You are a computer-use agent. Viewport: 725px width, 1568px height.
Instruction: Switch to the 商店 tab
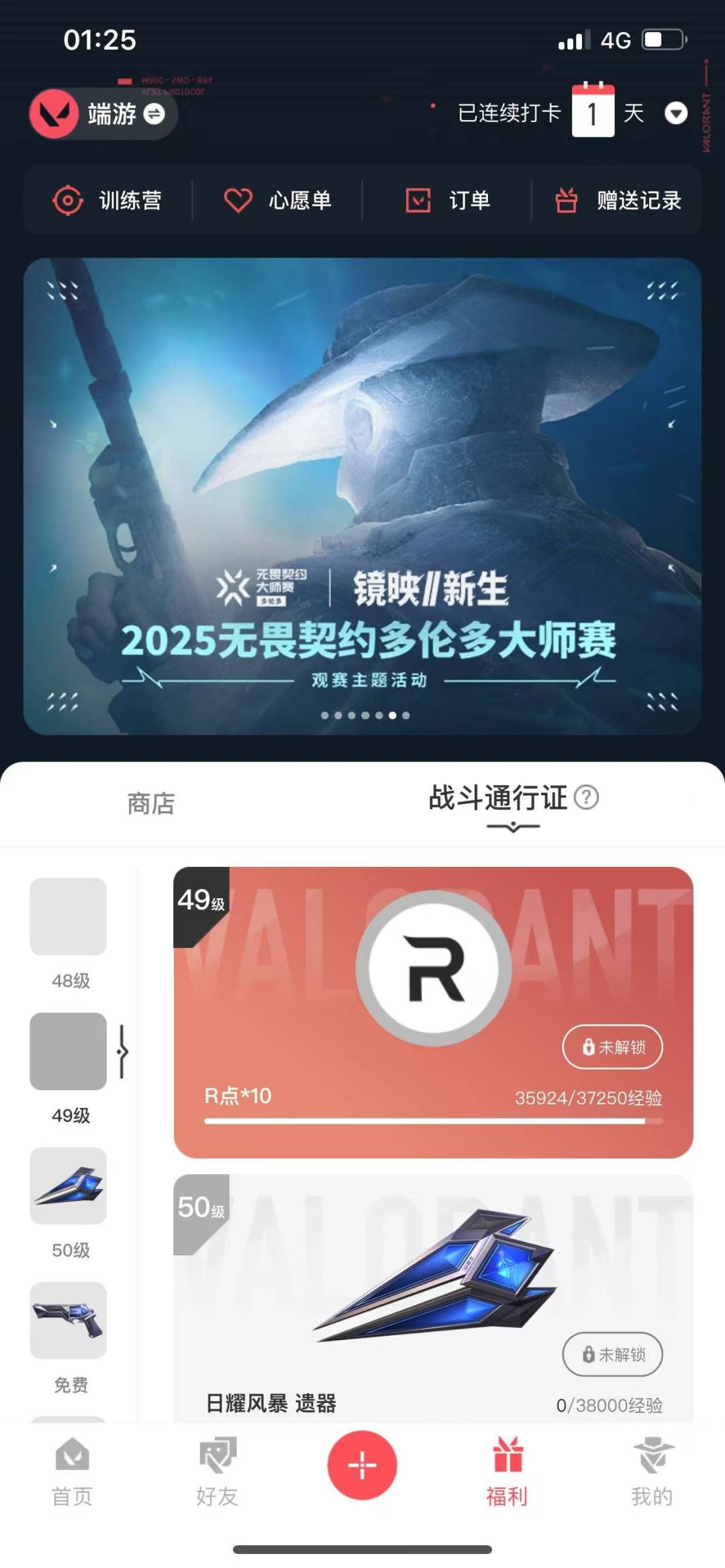tap(151, 803)
